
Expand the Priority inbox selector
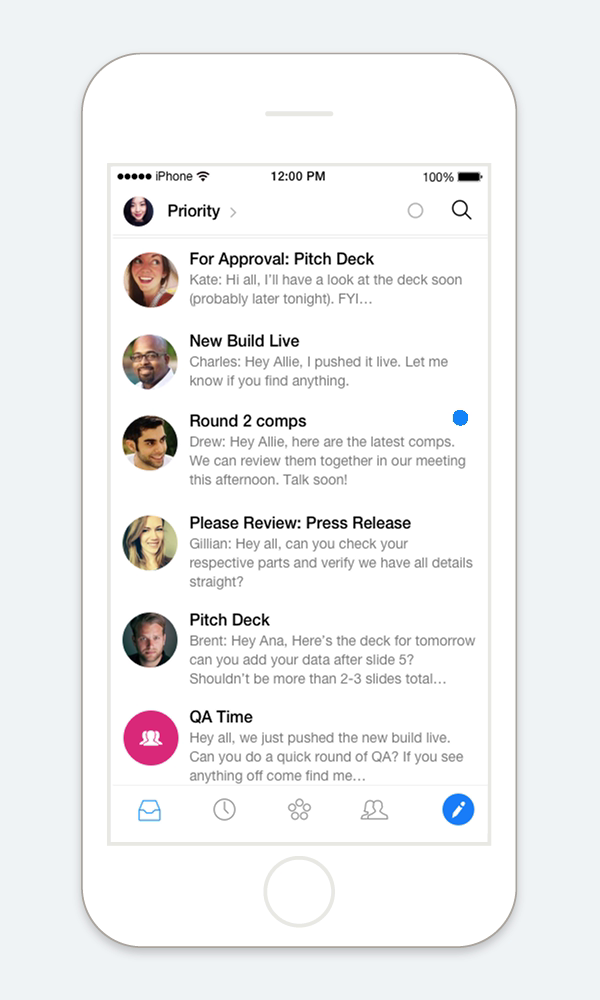pos(201,211)
